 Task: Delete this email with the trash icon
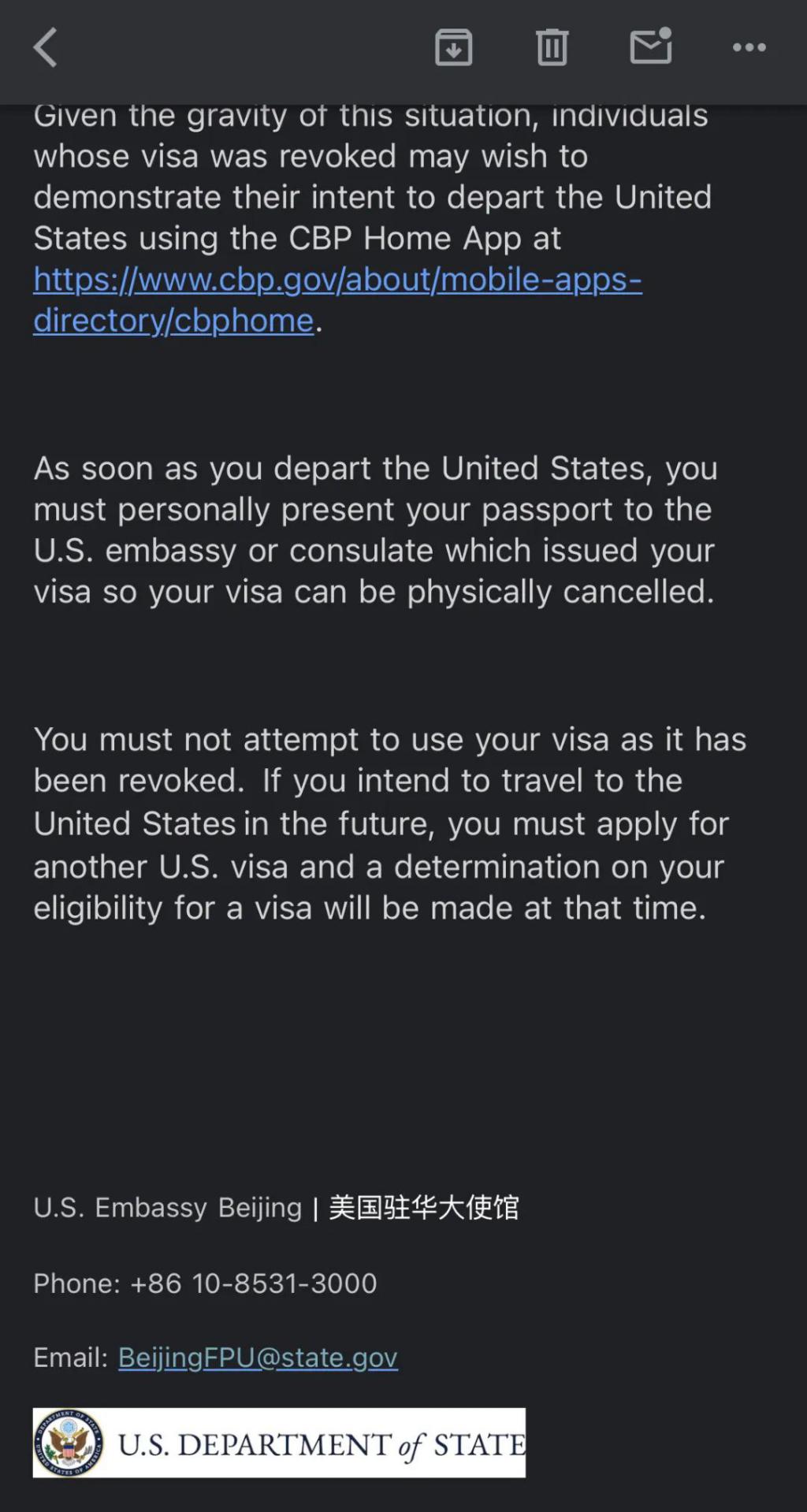(x=552, y=47)
